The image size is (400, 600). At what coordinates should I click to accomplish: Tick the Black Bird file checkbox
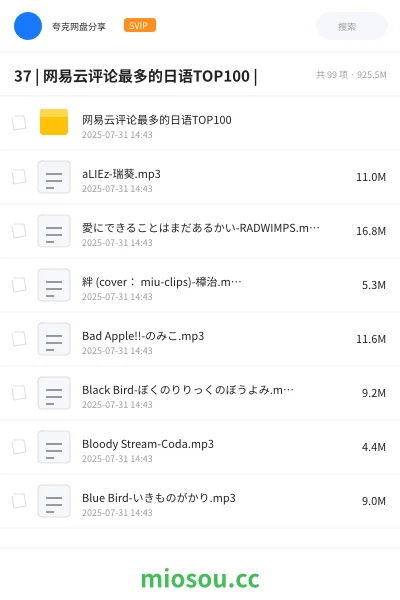click(19, 393)
